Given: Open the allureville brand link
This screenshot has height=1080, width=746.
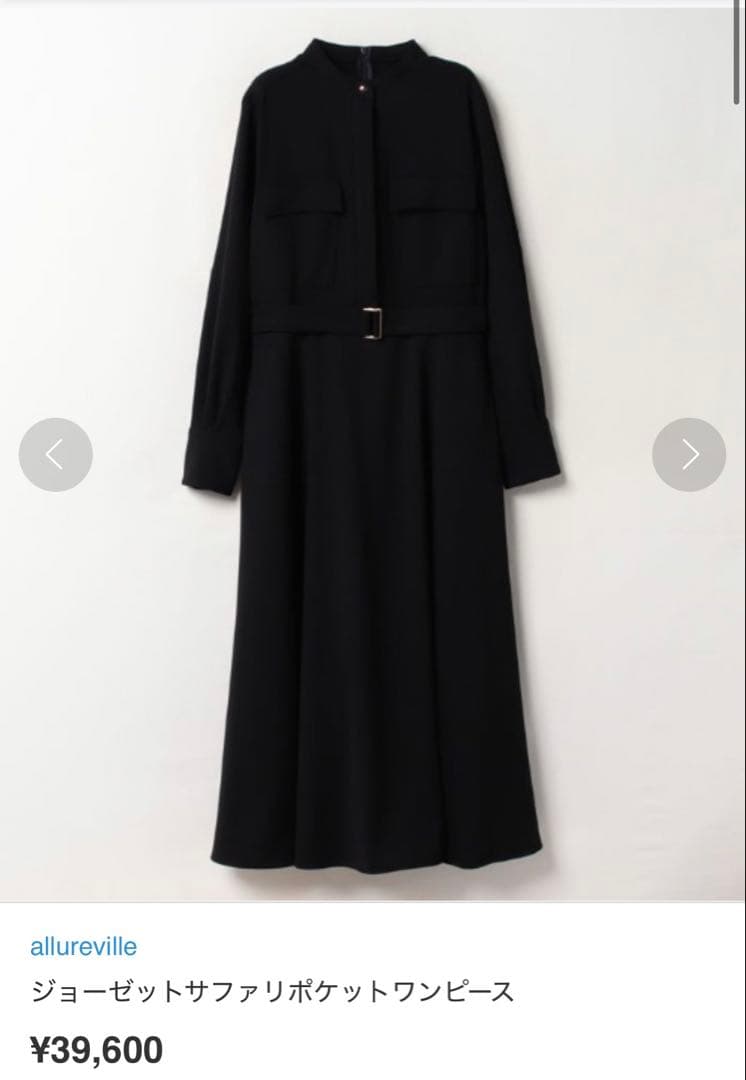Looking at the screenshot, I should point(83,945).
